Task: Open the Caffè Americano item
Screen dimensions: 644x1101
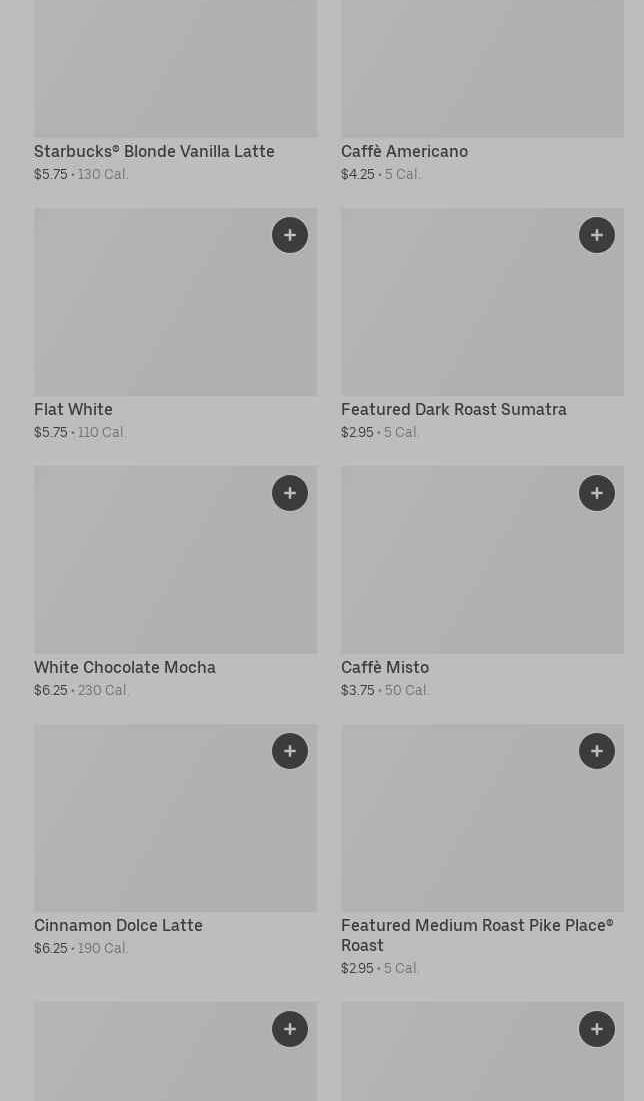Action: [404, 152]
